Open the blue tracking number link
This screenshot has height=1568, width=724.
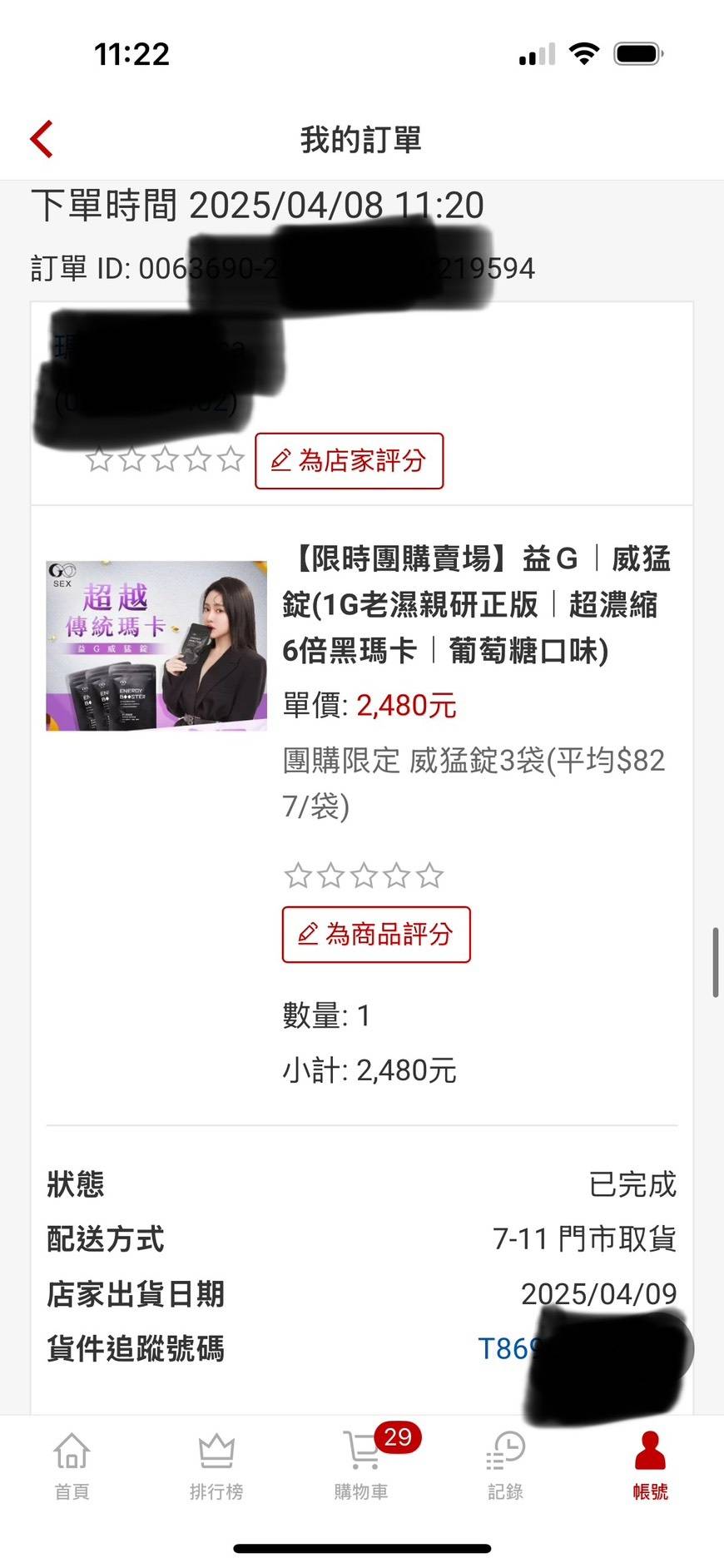tap(508, 1347)
